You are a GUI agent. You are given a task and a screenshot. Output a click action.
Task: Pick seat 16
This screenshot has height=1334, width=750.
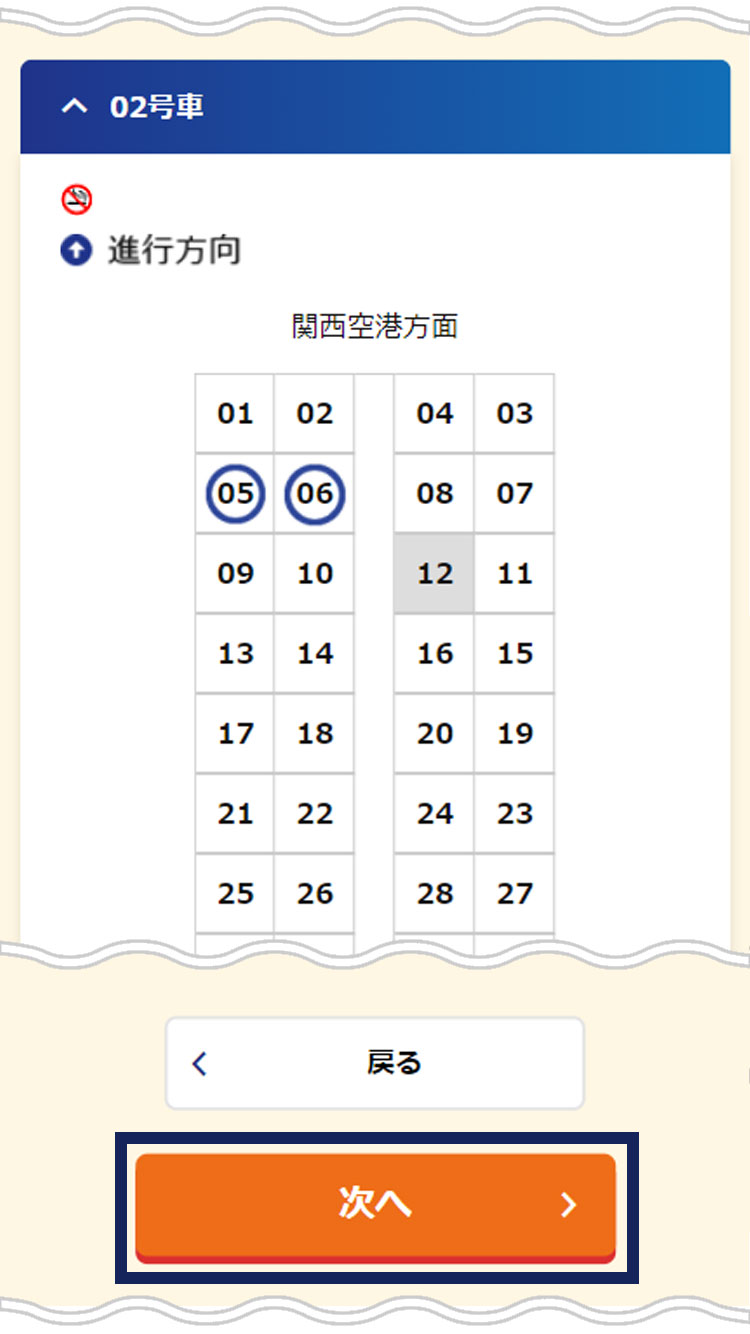(435, 654)
